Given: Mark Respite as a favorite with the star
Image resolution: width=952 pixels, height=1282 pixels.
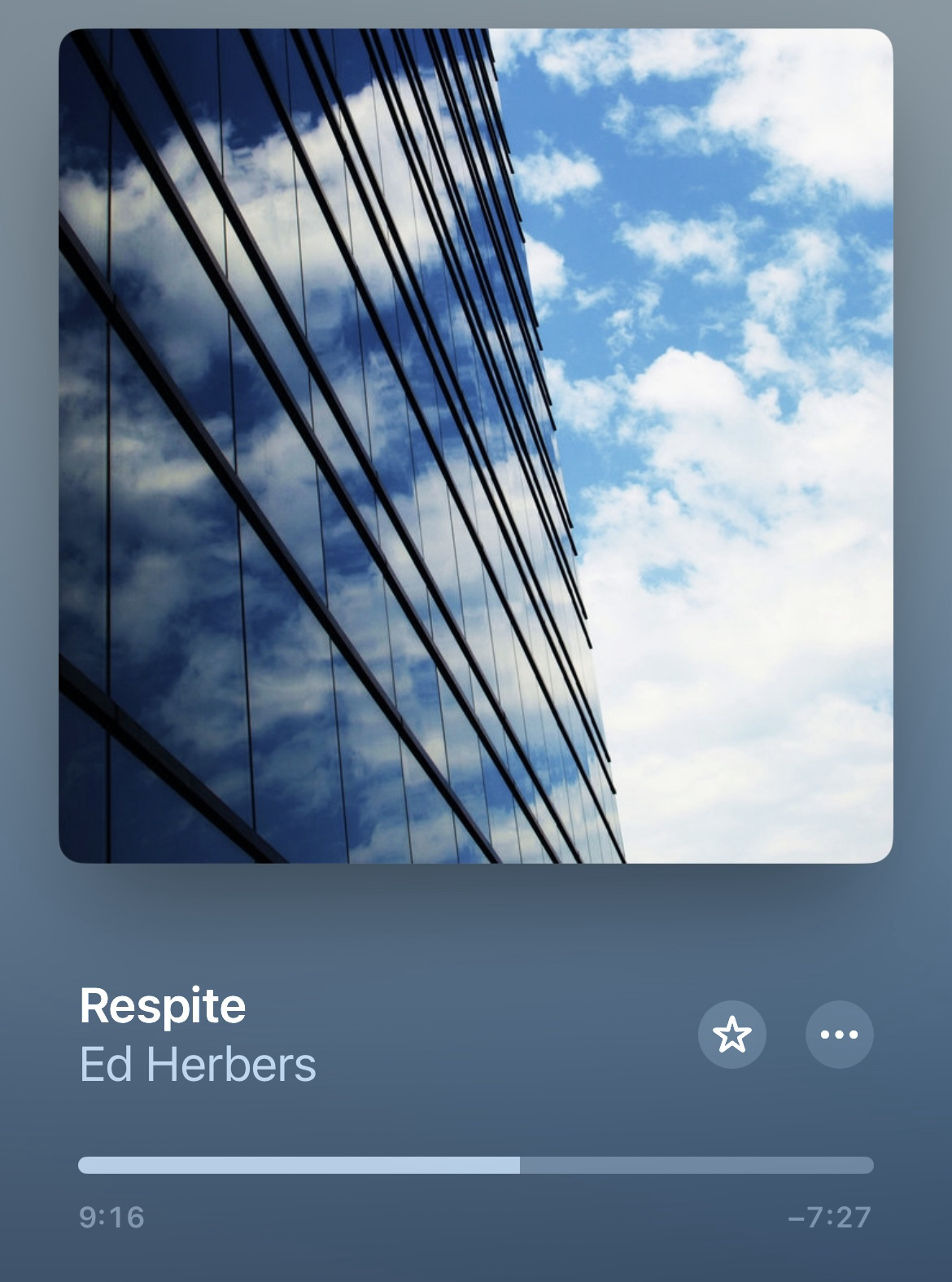Looking at the screenshot, I should point(731,1035).
